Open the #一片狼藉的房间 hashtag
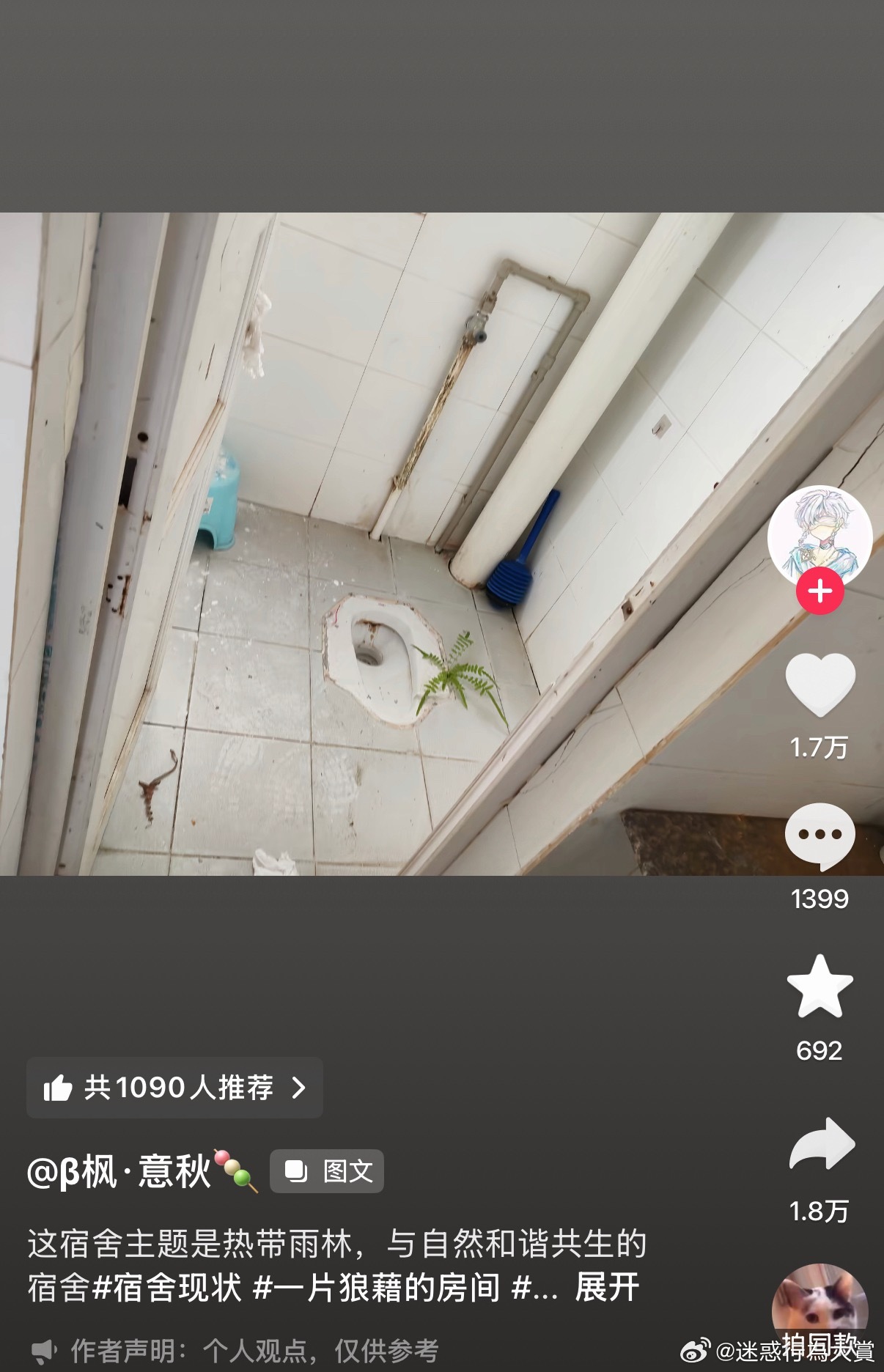The image size is (884, 1372). tap(376, 1288)
